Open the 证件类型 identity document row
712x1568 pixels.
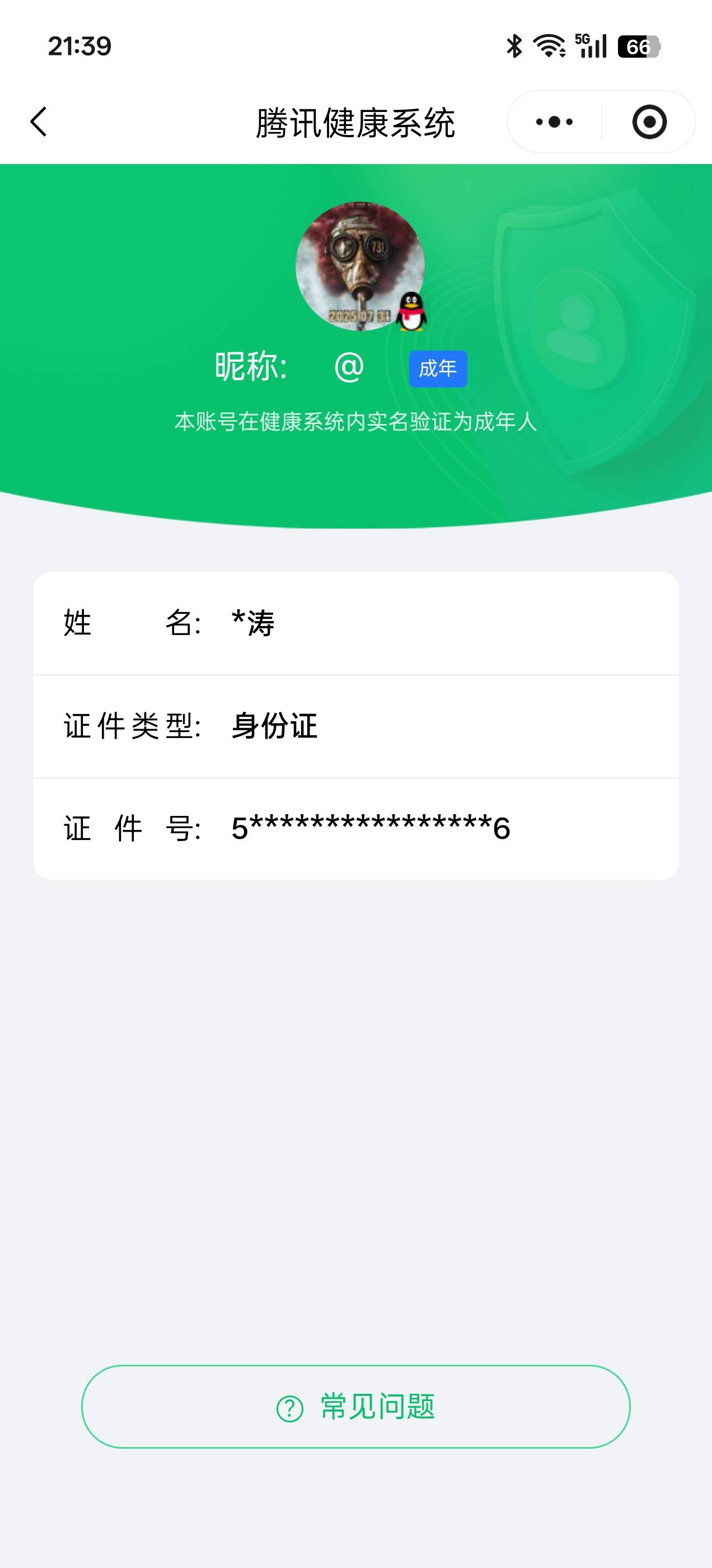[356, 726]
